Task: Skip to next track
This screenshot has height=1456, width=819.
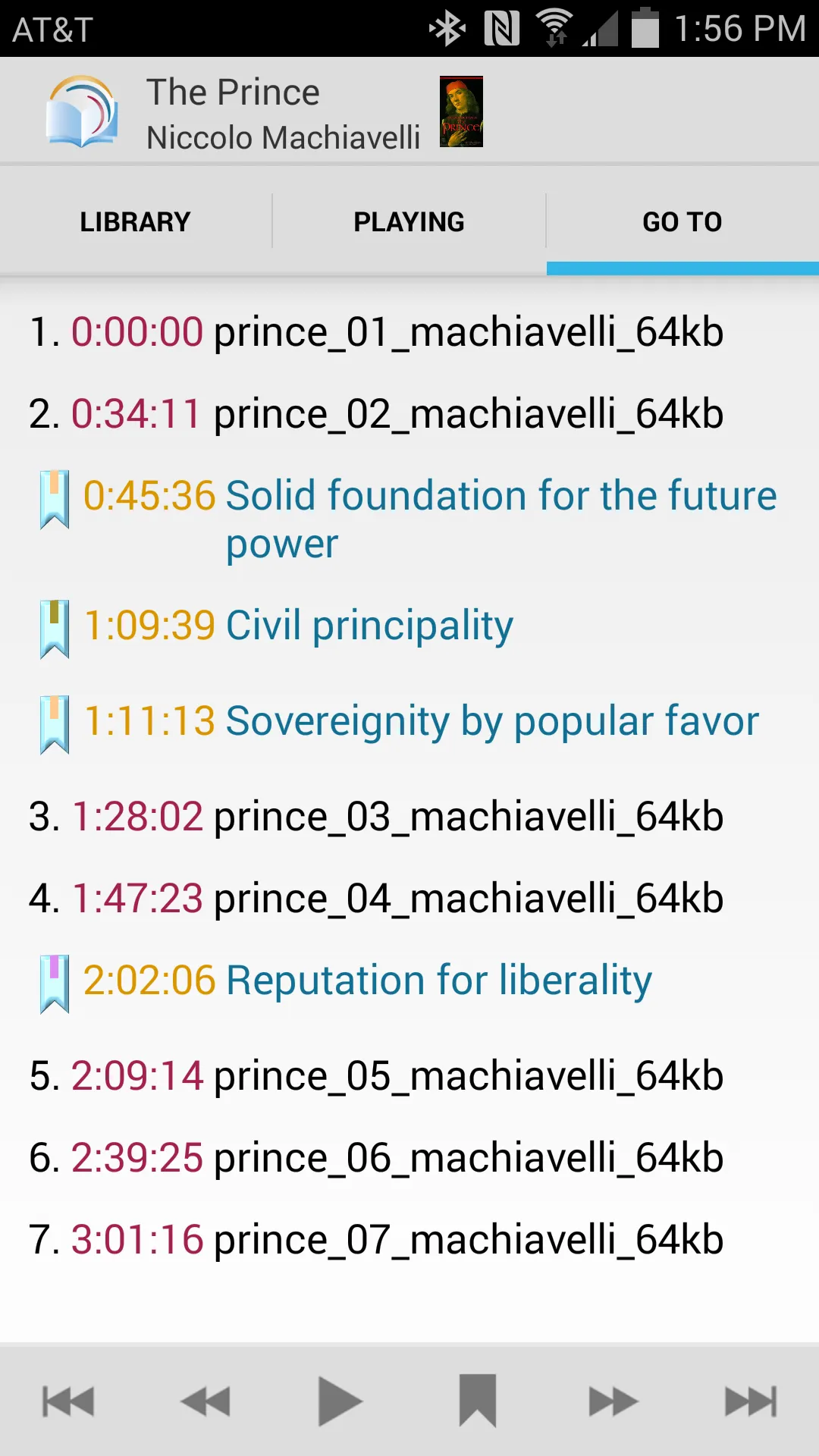Action: (751, 1401)
